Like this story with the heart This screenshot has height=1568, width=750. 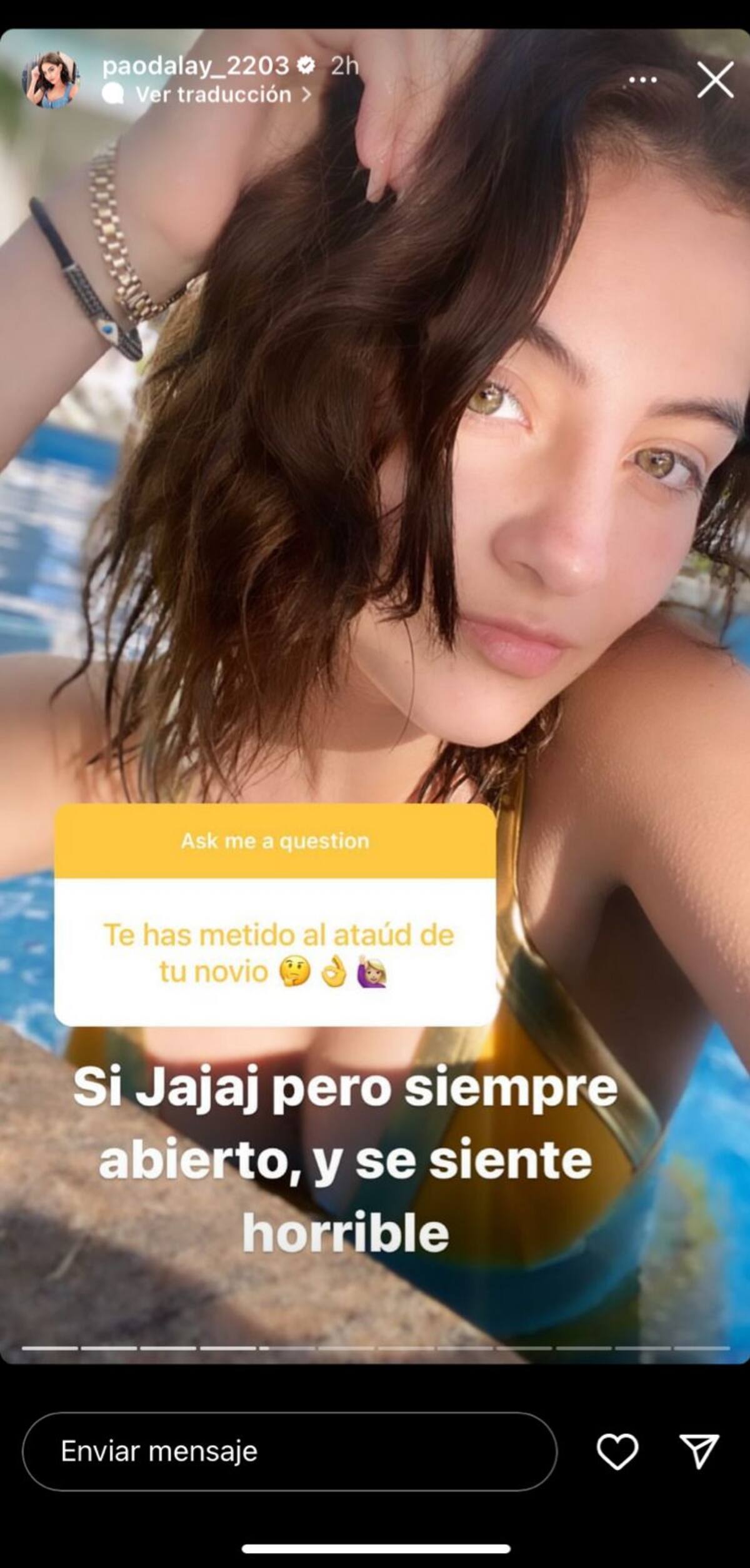click(x=617, y=1451)
